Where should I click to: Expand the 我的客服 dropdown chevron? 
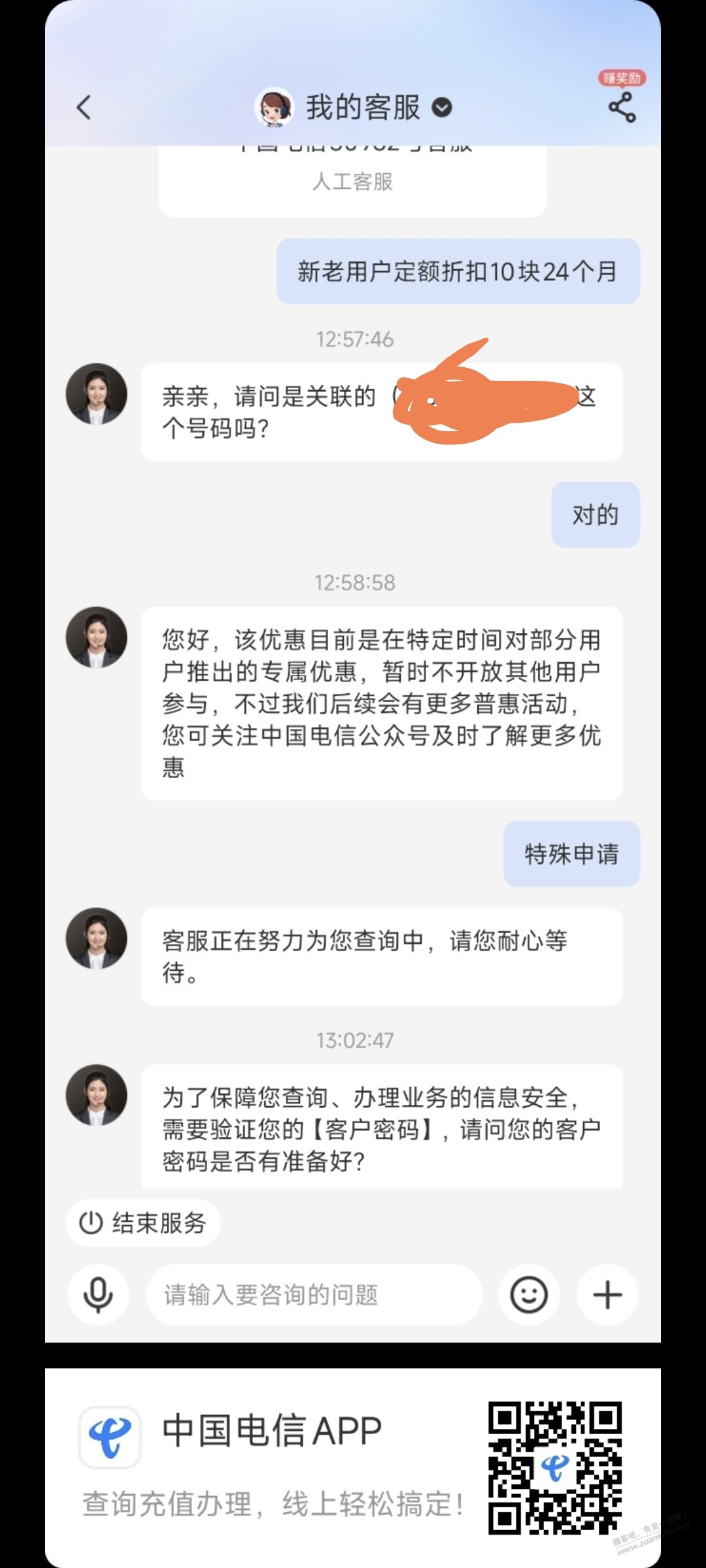click(441, 109)
